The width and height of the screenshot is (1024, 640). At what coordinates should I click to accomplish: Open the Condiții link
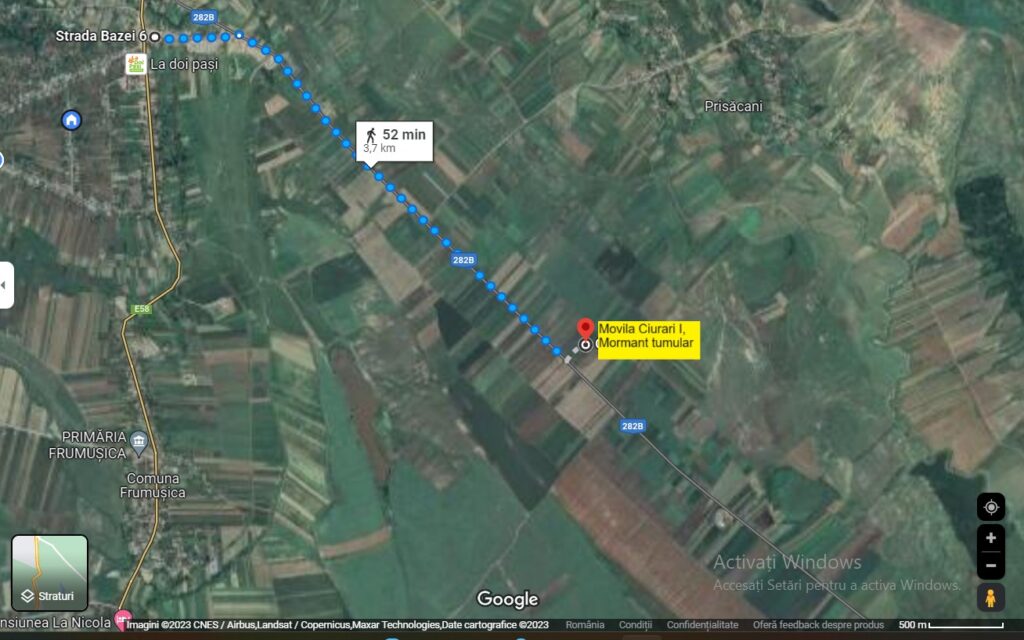(634, 625)
